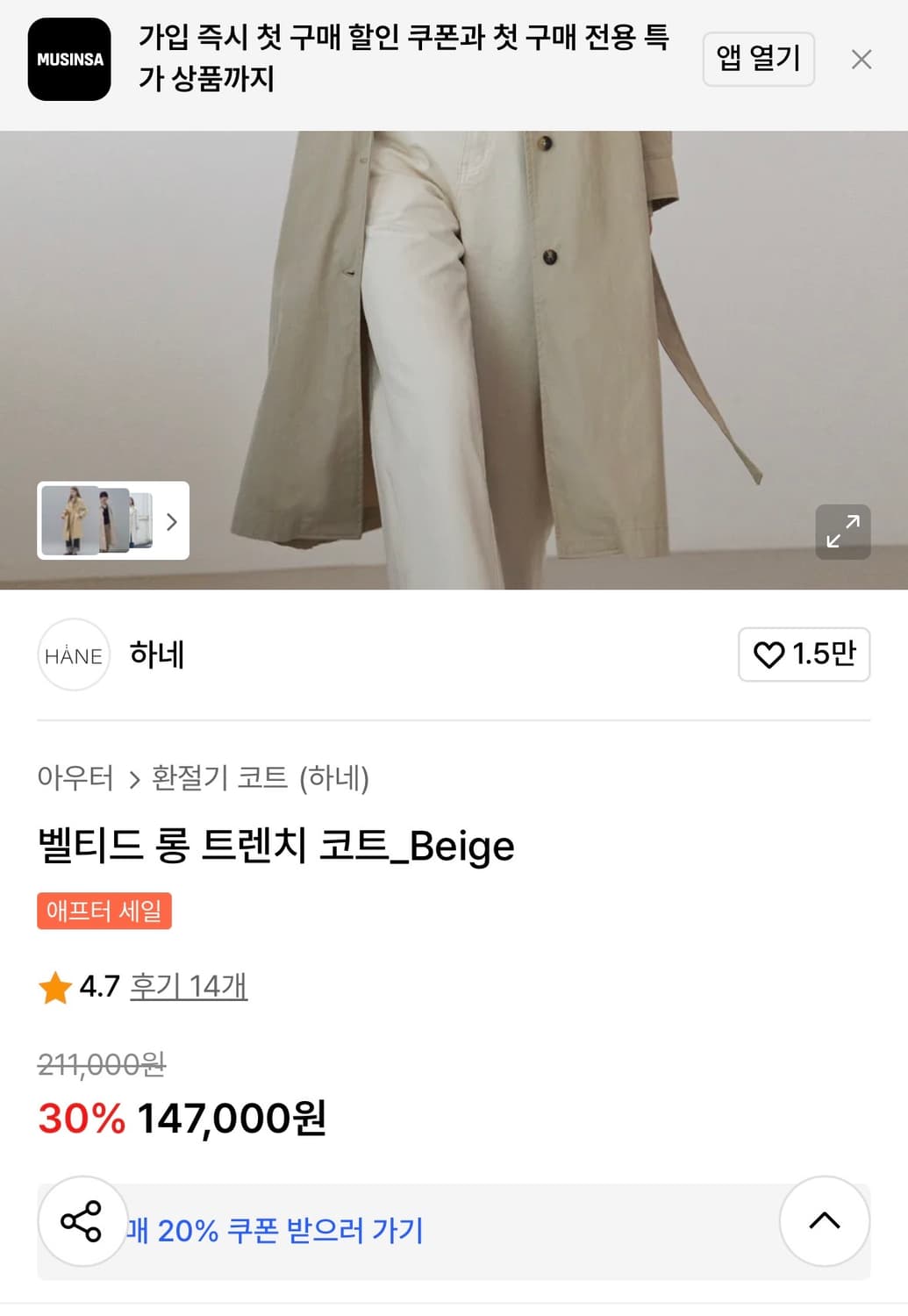Tap the X to dismiss the app banner
The width and height of the screenshot is (908, 1316).
point(862,60)
